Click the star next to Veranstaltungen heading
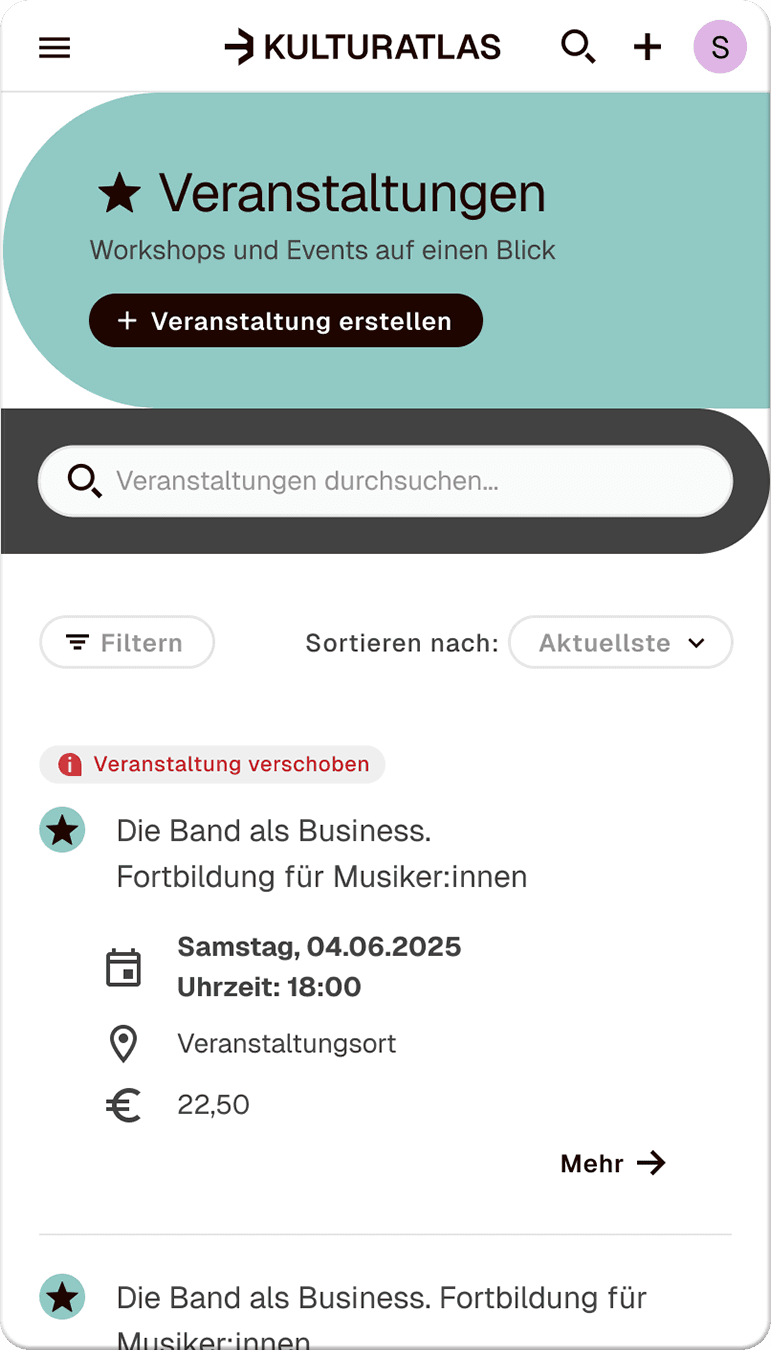Screen dimensions: 771x1350 click(x=120, y=193)
